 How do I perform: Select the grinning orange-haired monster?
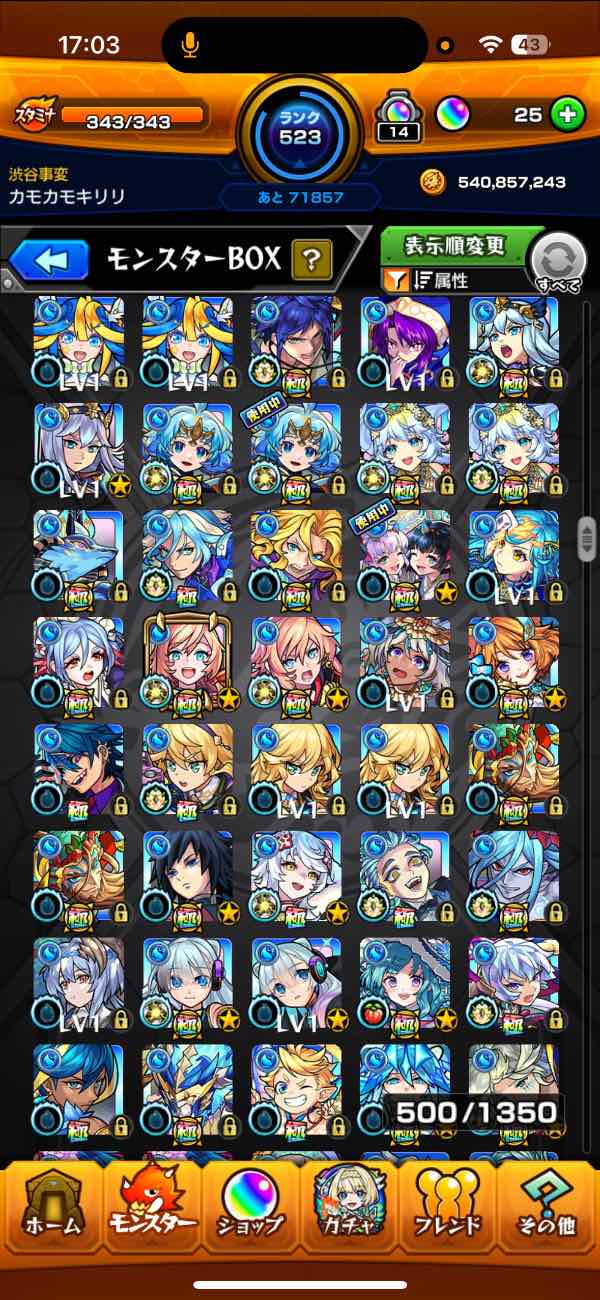295,1090
